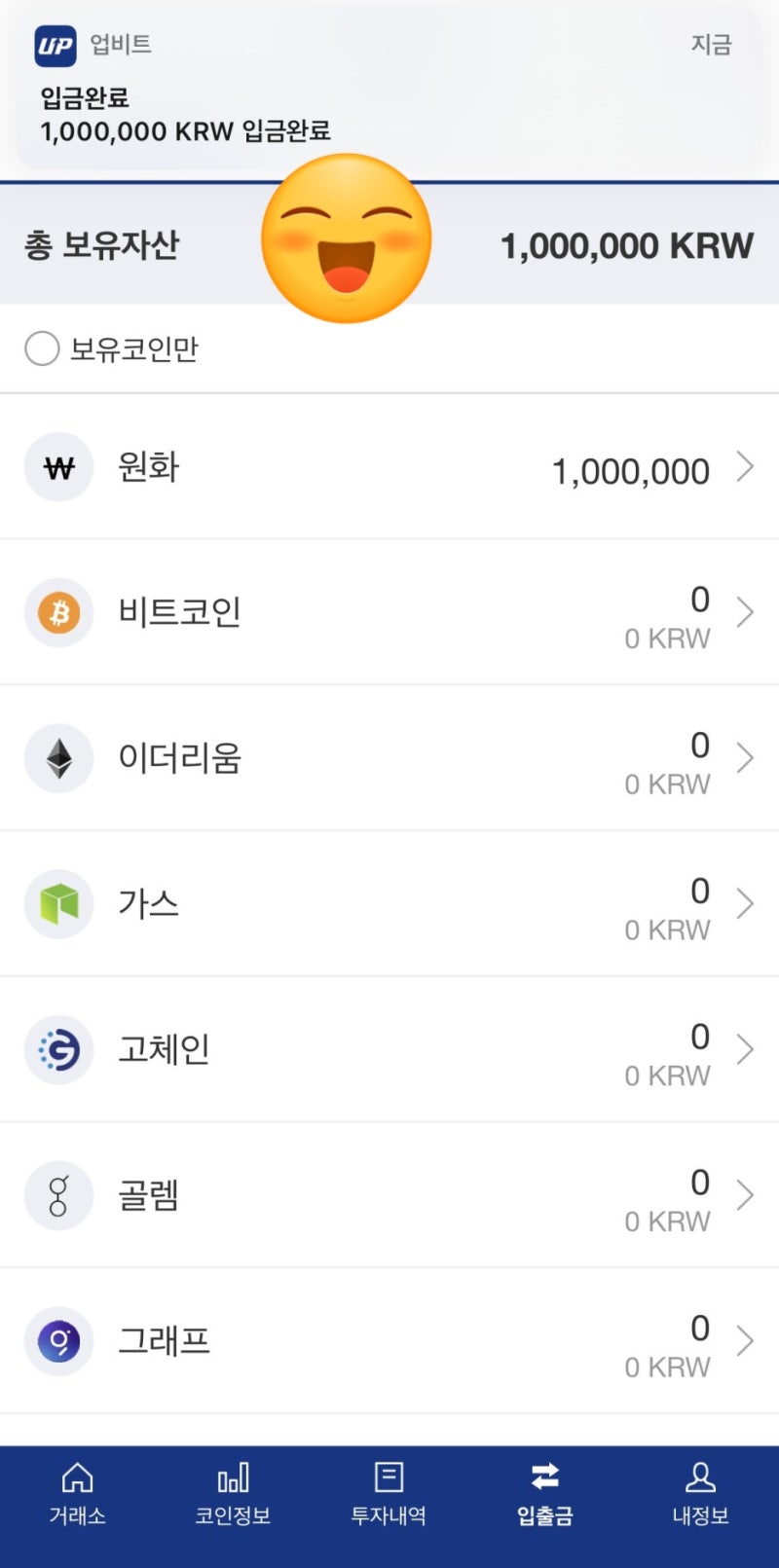Toggle the 보유코인만 filter
Image resolution: width=779 pixels, height=1568 pixels.
(43, 348)
